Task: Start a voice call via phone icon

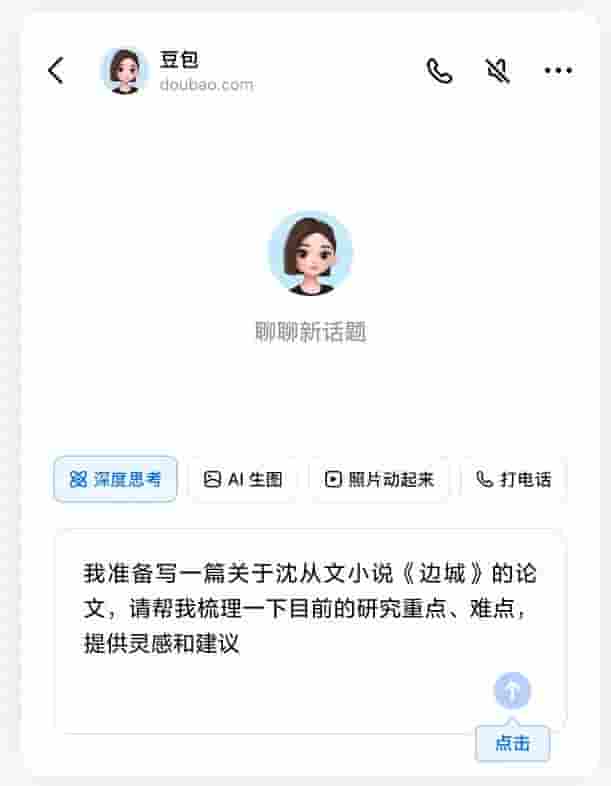Action: click(439, 70)
